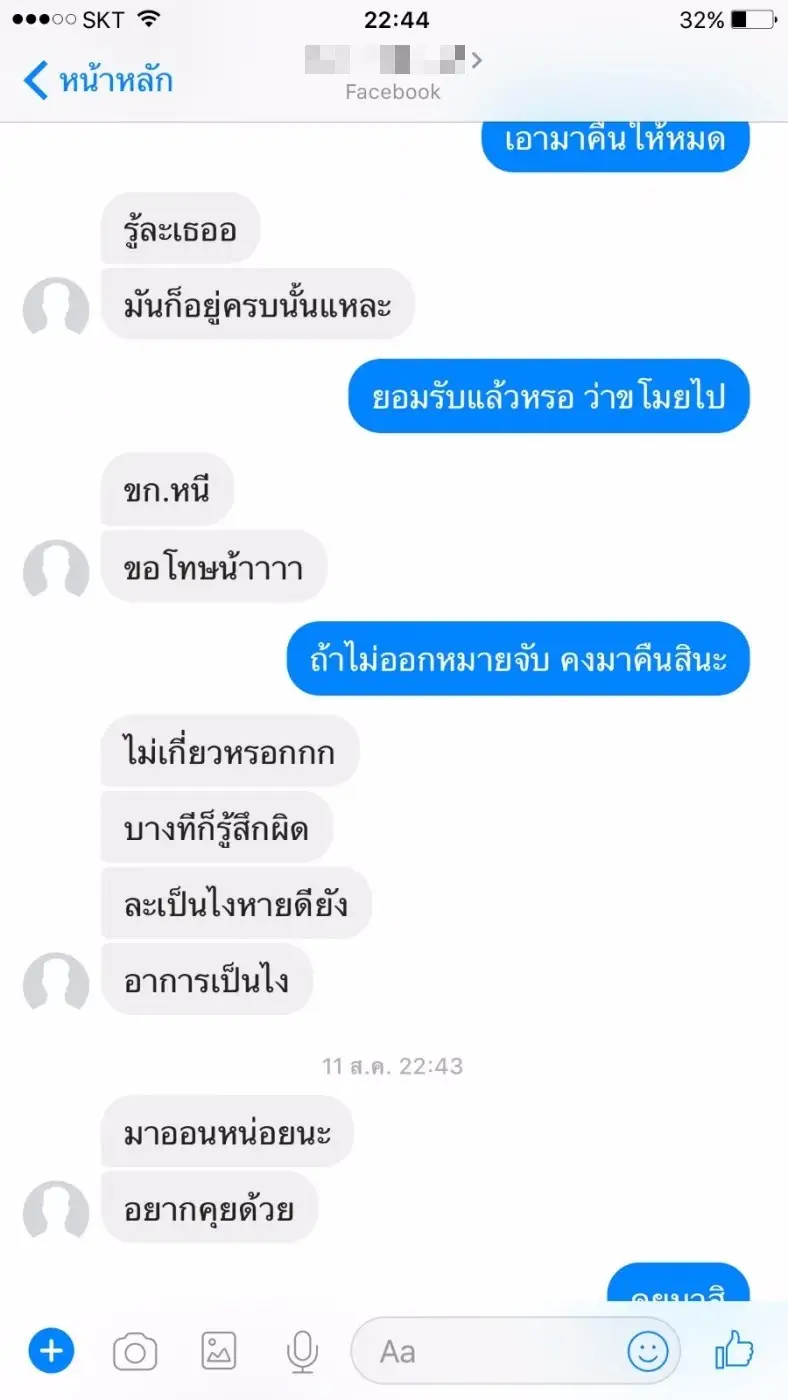788x1400 pixels.
Task: Open the blue plus menu
Action: tap(51, 1352)
